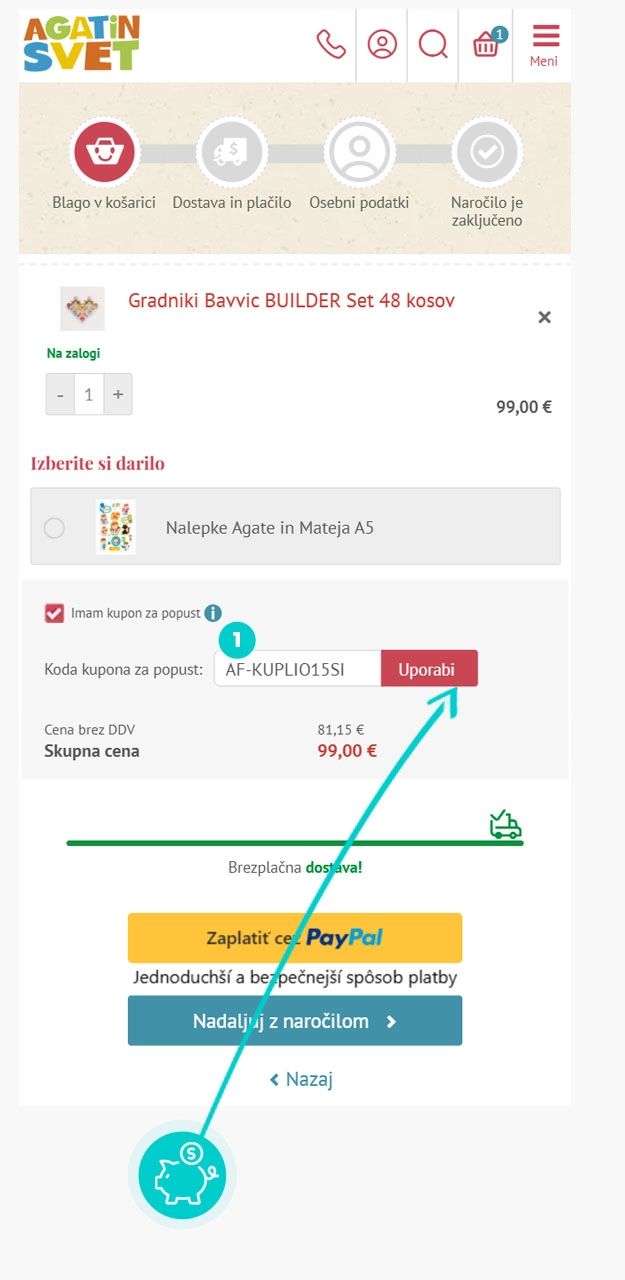Apply the coupon with Uporabi
Image resolution: width=625 pixels, height=1280 pixels.
[429, 669]
